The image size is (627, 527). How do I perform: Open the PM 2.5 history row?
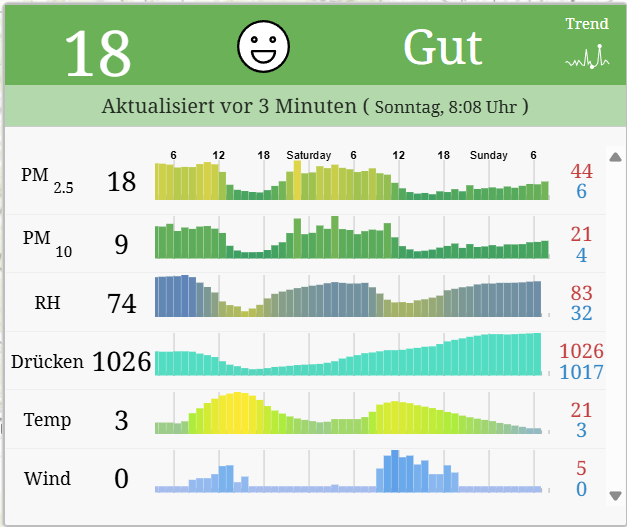pyautogui.click(x=300, y=182)
